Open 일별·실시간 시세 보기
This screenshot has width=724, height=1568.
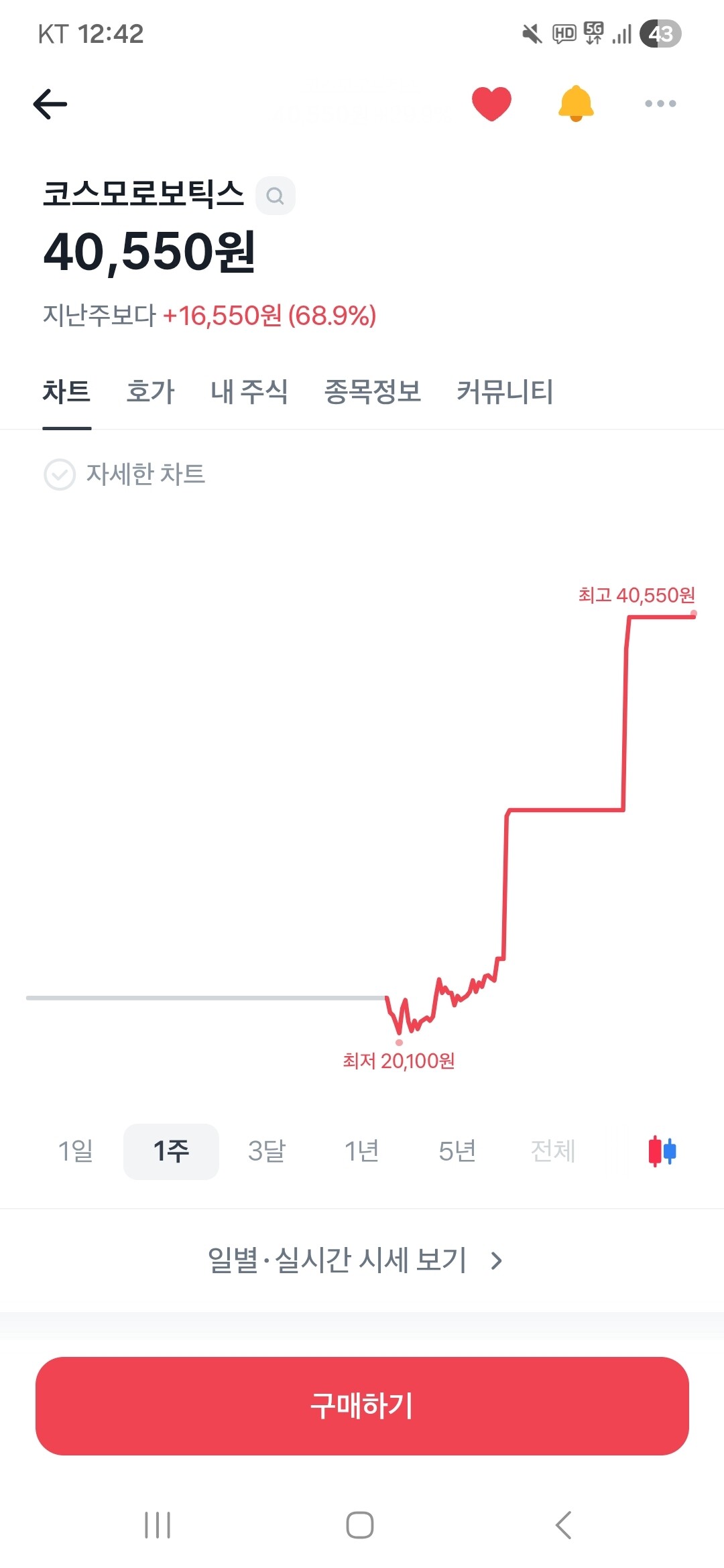coord(355,1260)
